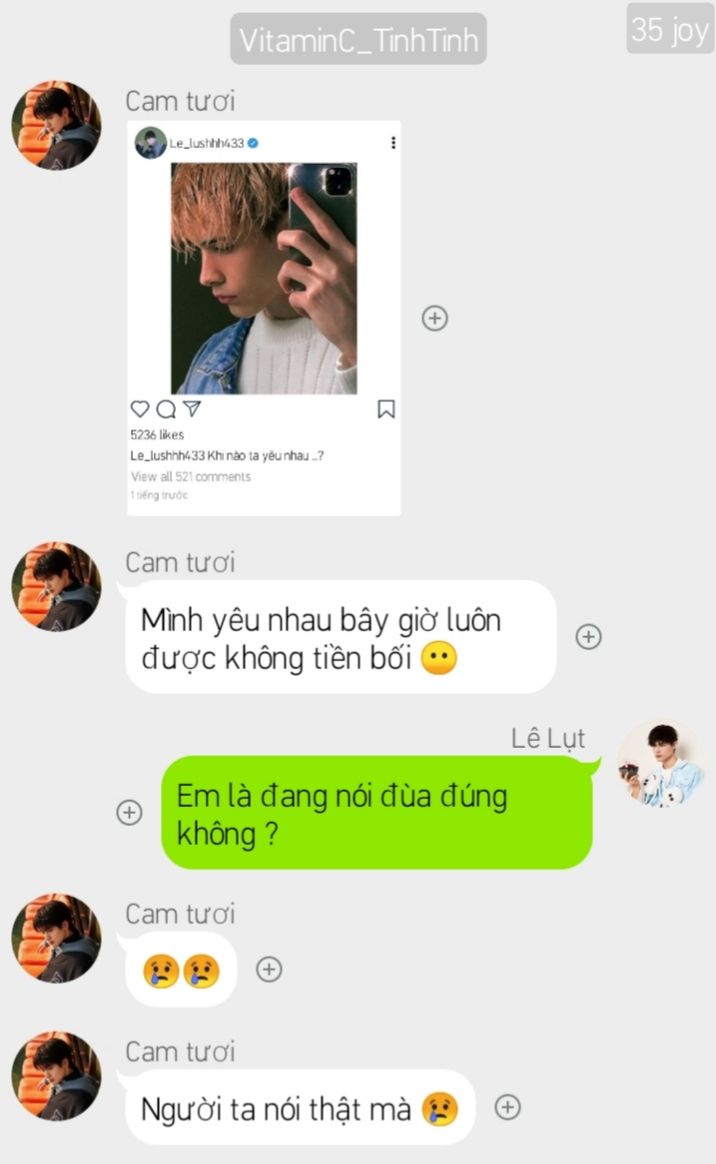Screen dimensions: 716x1164
Task: Add a comment on "Mình yêu nhau bây giờ luôn" message
Action: pos(588,637)
